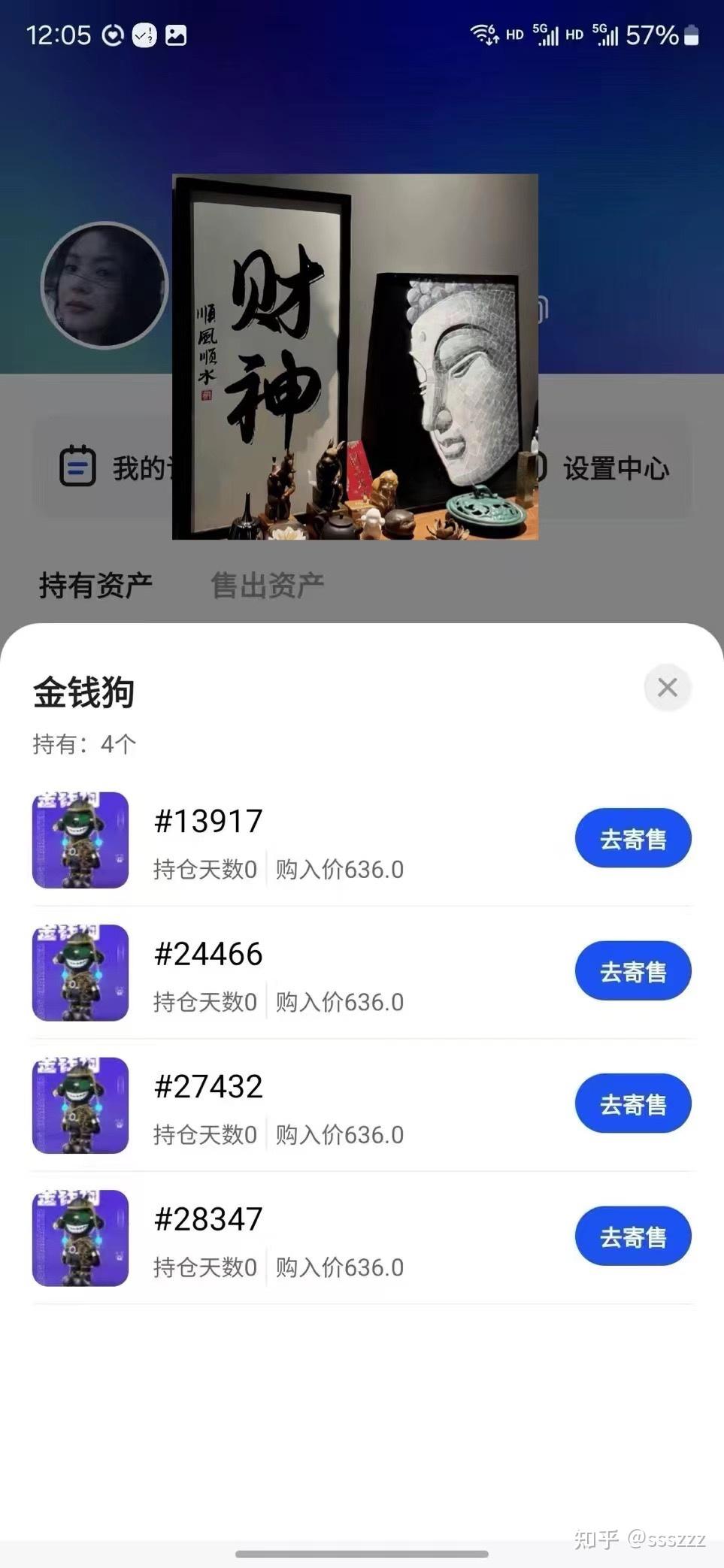Tap 去寄售 button next to #28347
Viewport: 724px width, 1568px height.
tap(633, 1236)
